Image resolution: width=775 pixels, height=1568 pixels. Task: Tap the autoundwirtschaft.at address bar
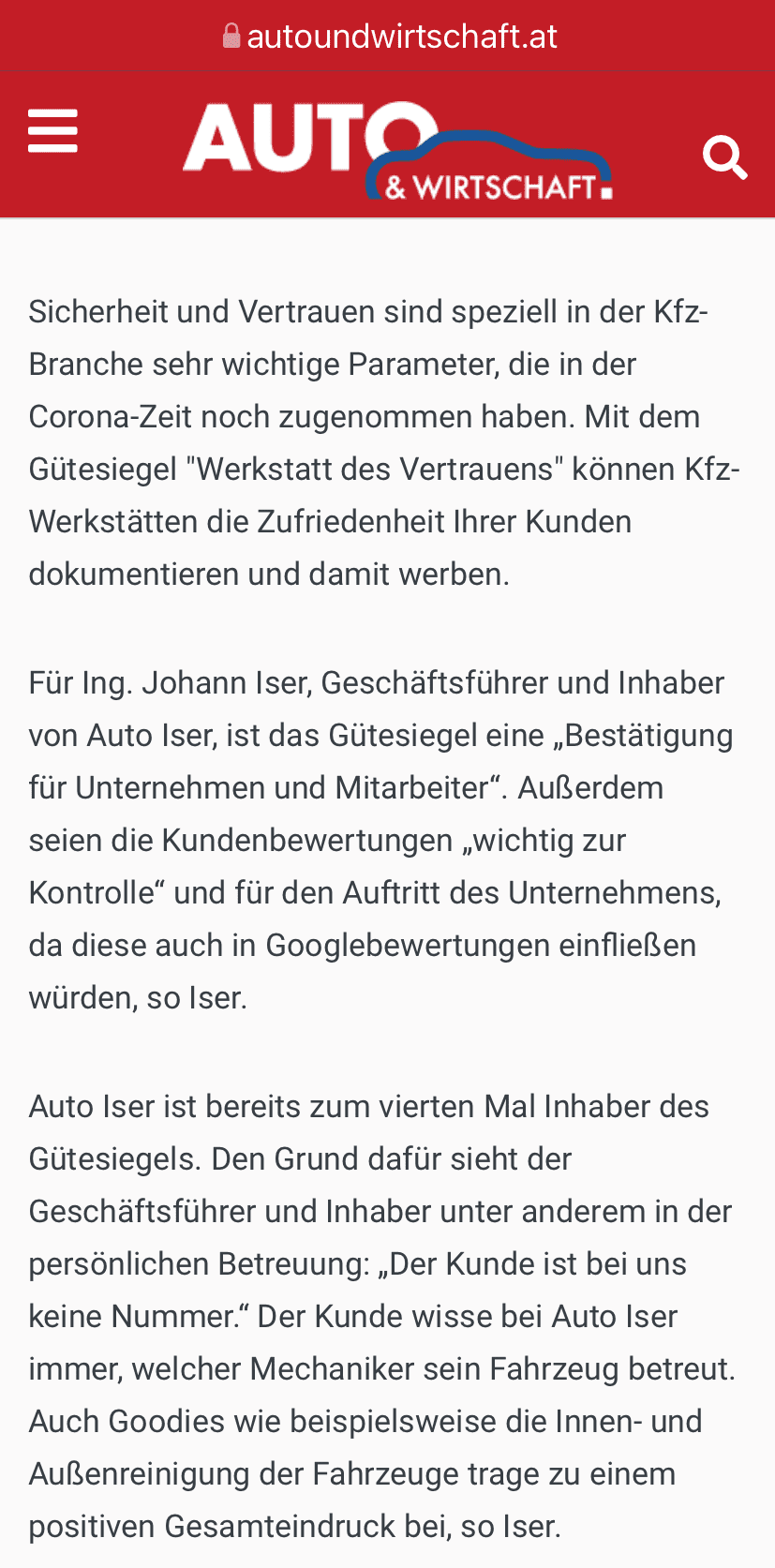390,37
